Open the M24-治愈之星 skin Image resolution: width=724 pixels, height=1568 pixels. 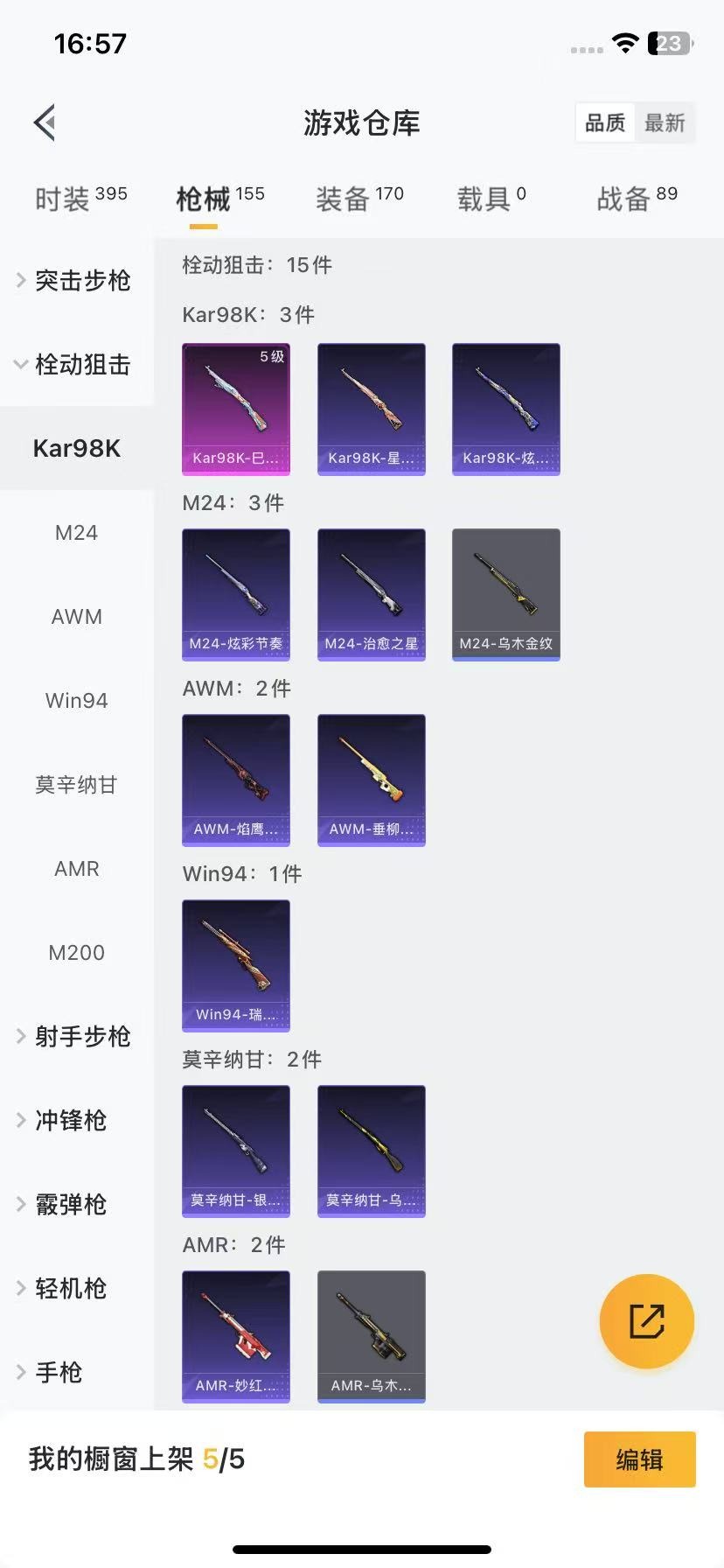coord(372,594)
